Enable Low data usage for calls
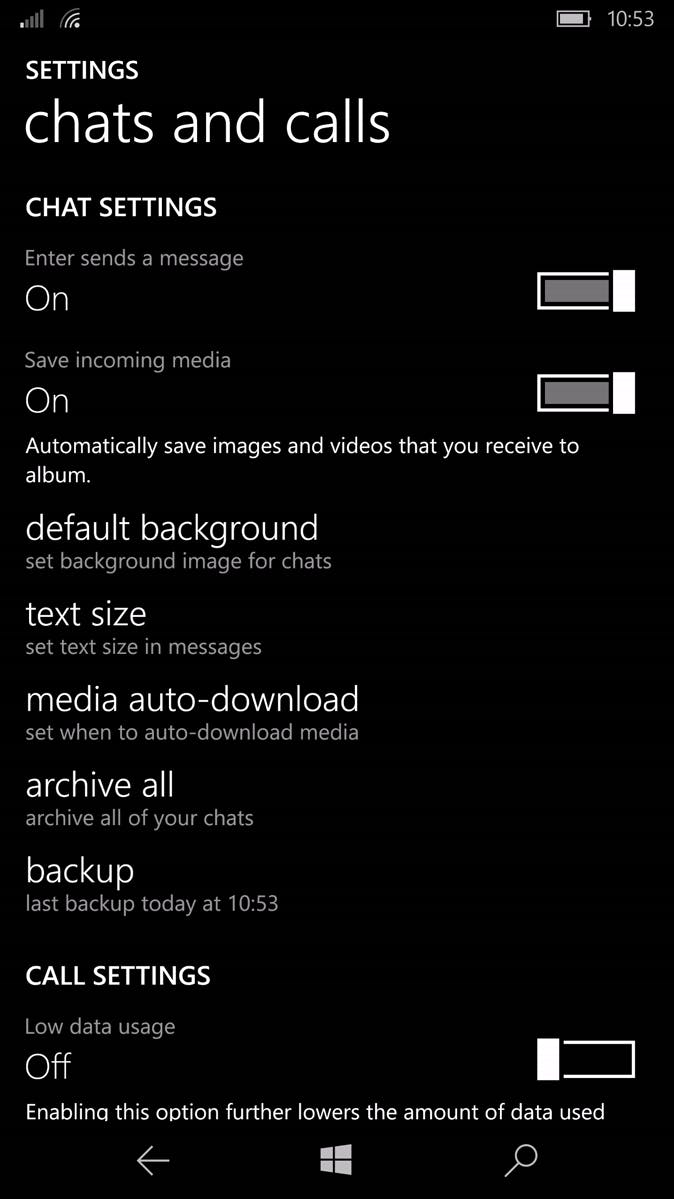Screen dimensions: 674x1199 click(586, 1060)
